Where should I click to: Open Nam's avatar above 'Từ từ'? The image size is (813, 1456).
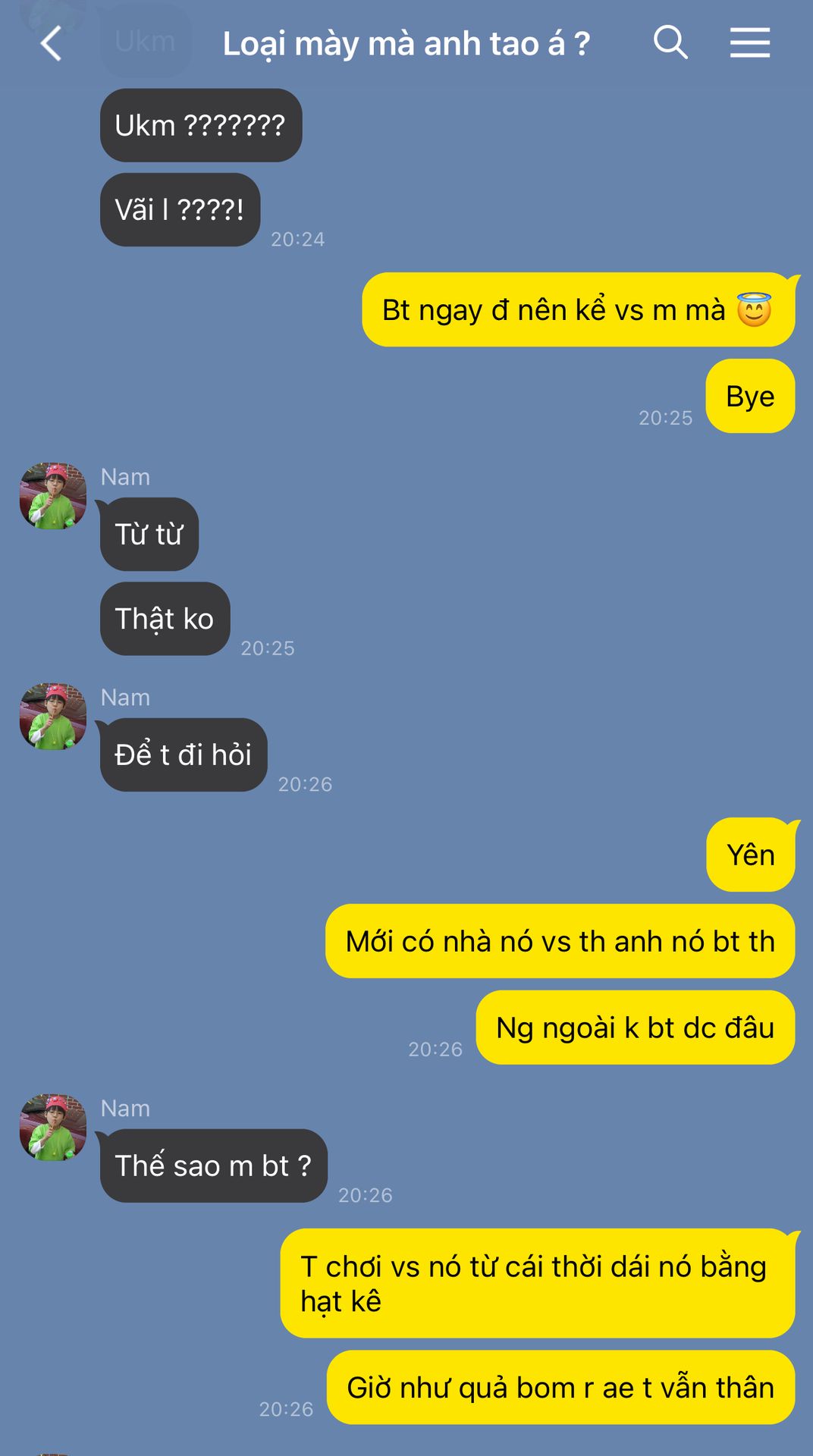[x=53, y=496]
